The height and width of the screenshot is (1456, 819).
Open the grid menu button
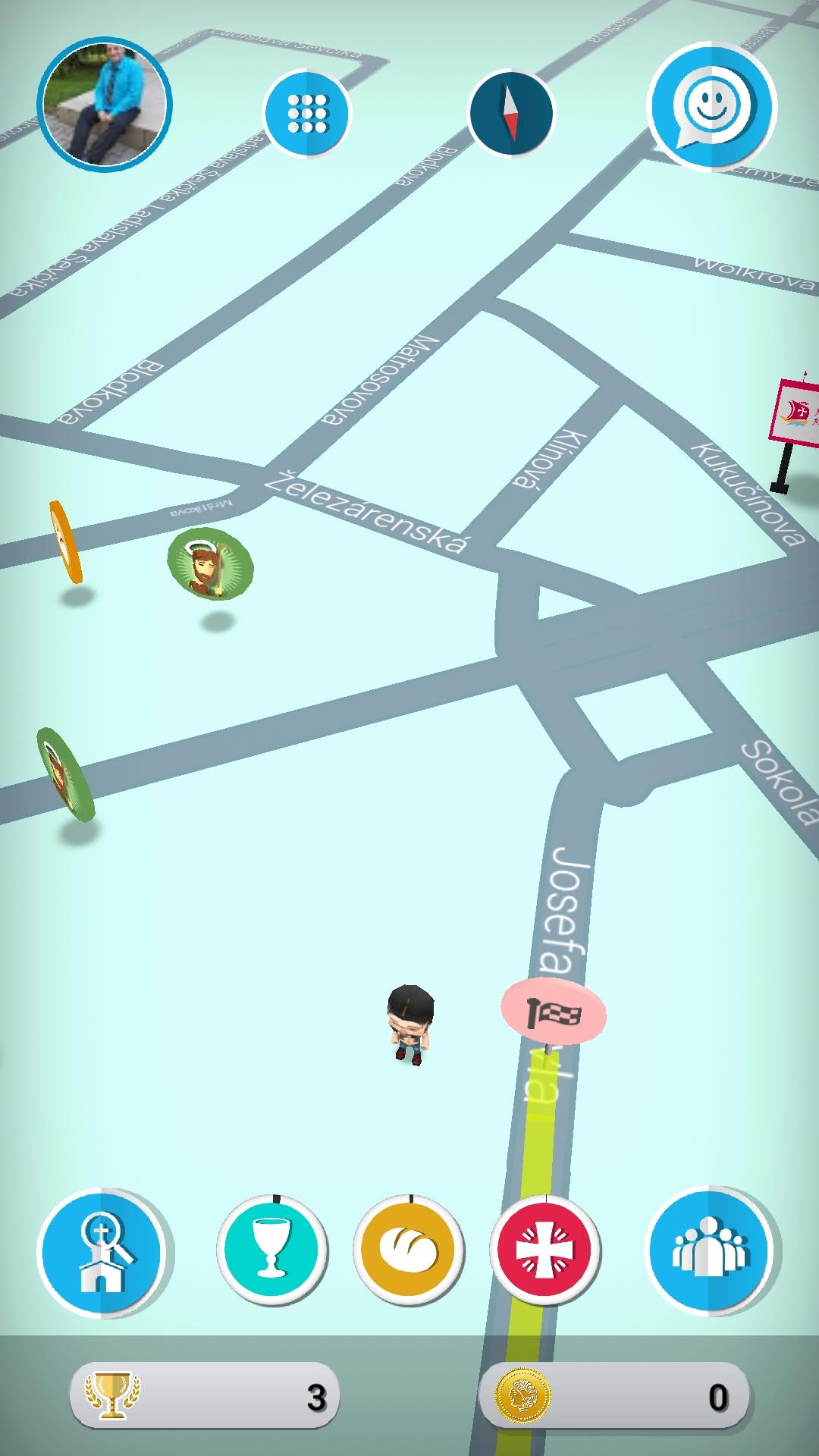pyautogui.click(x=307, y=113)
